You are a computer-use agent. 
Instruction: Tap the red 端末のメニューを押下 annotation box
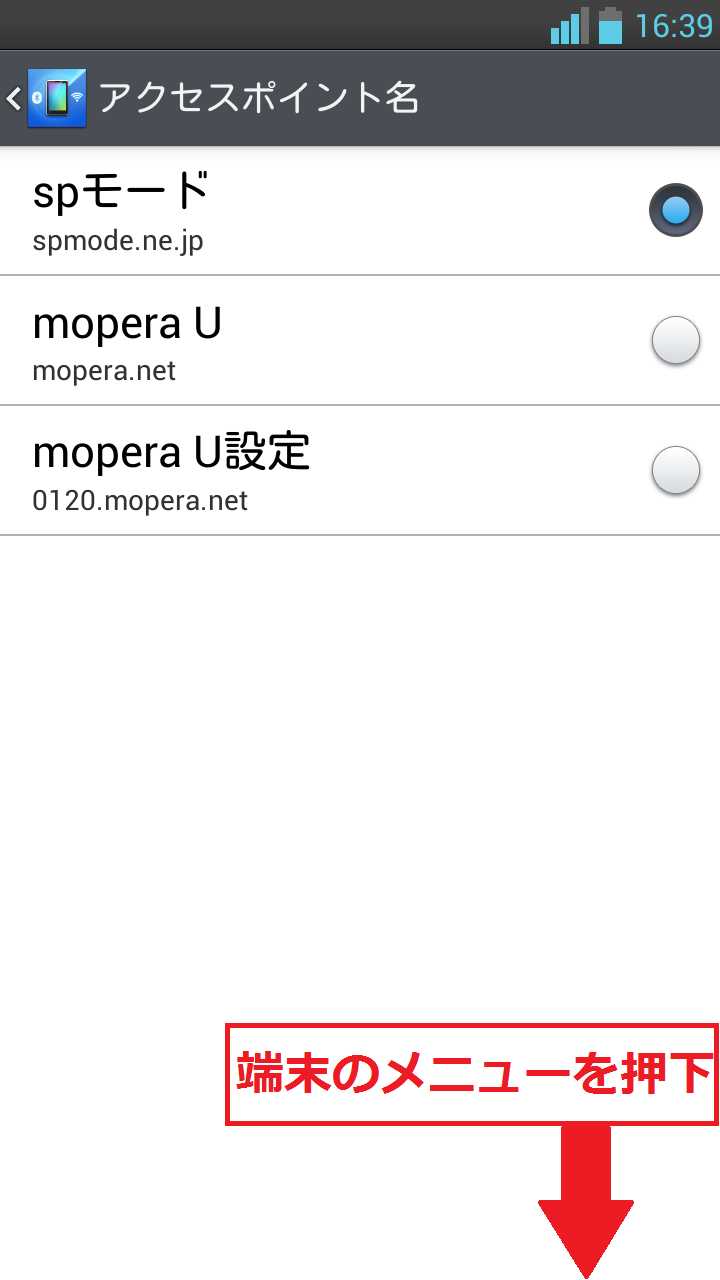coord(468,1073)
